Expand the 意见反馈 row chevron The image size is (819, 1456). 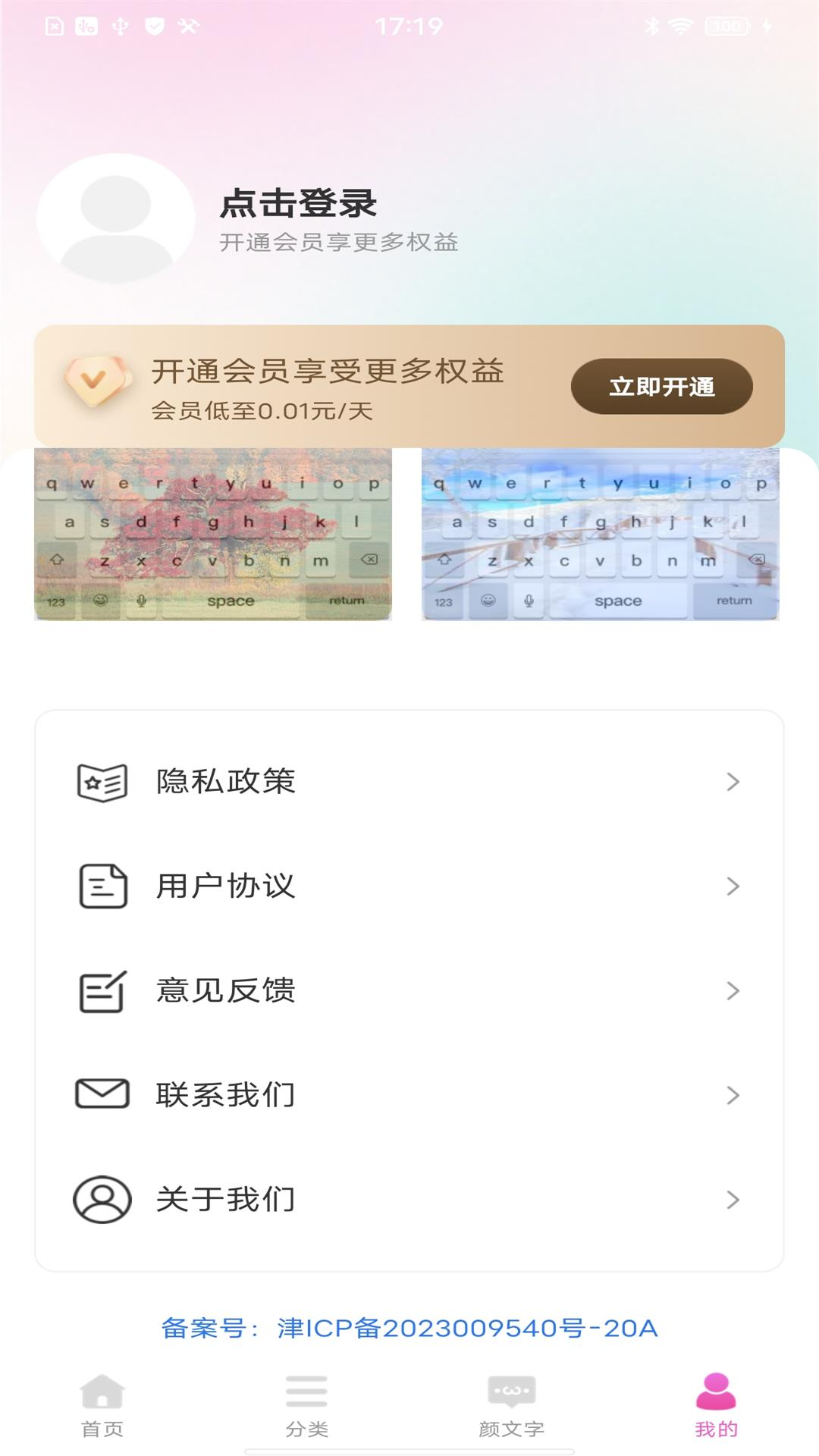point(732,990)
